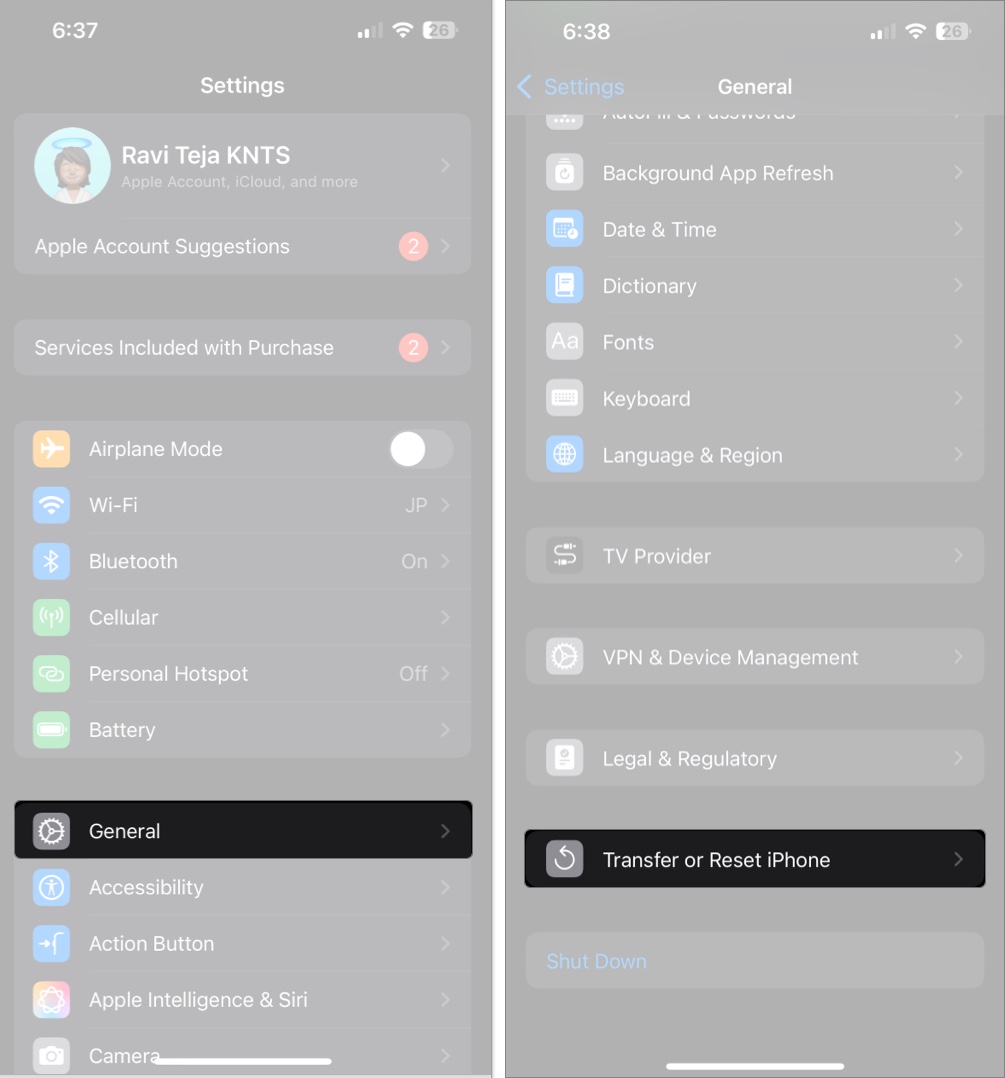1005x1078 pixels.
Task: Expand the VPN & Device Management chevron
Action: coord(957,657)
